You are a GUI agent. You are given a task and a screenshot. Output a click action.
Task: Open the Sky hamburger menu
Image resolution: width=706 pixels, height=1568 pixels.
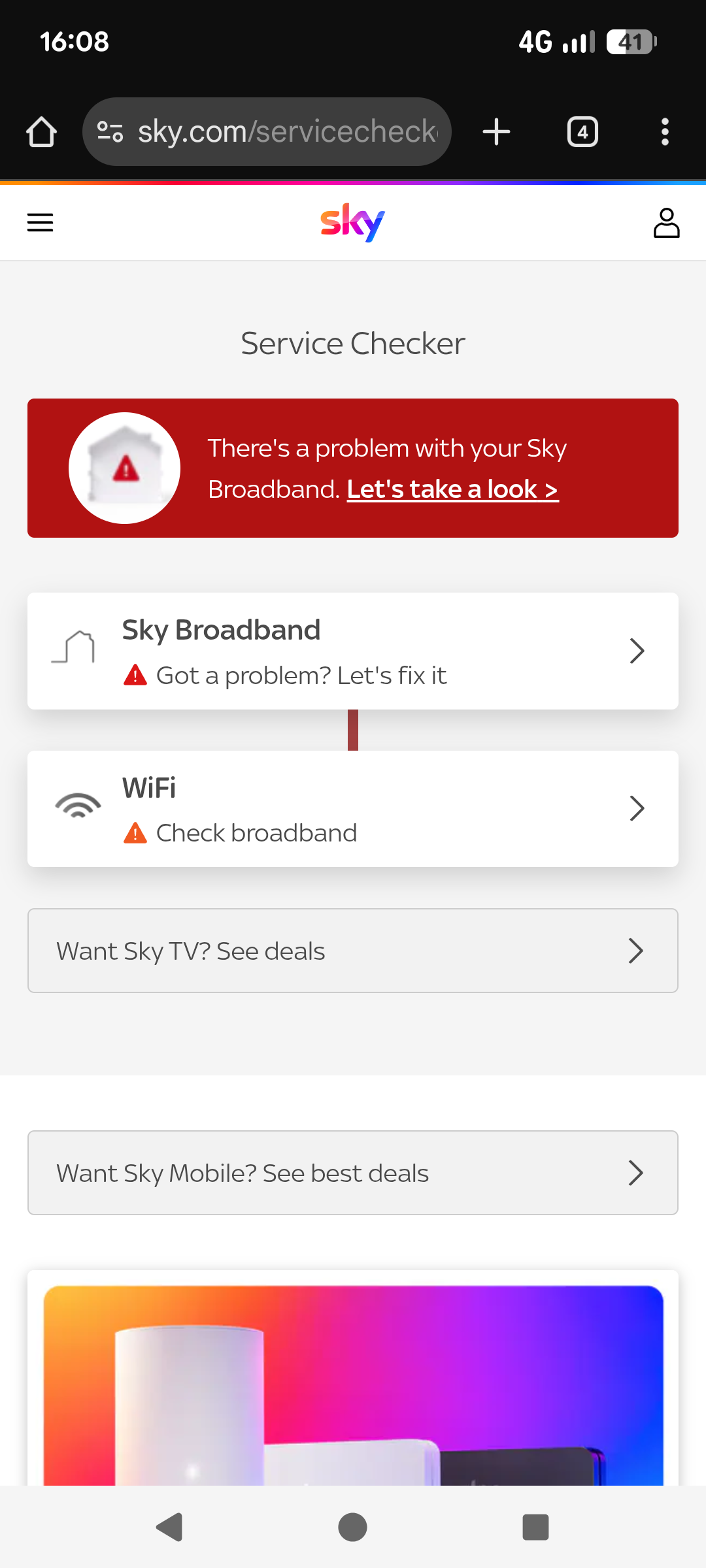coord(40,223)
